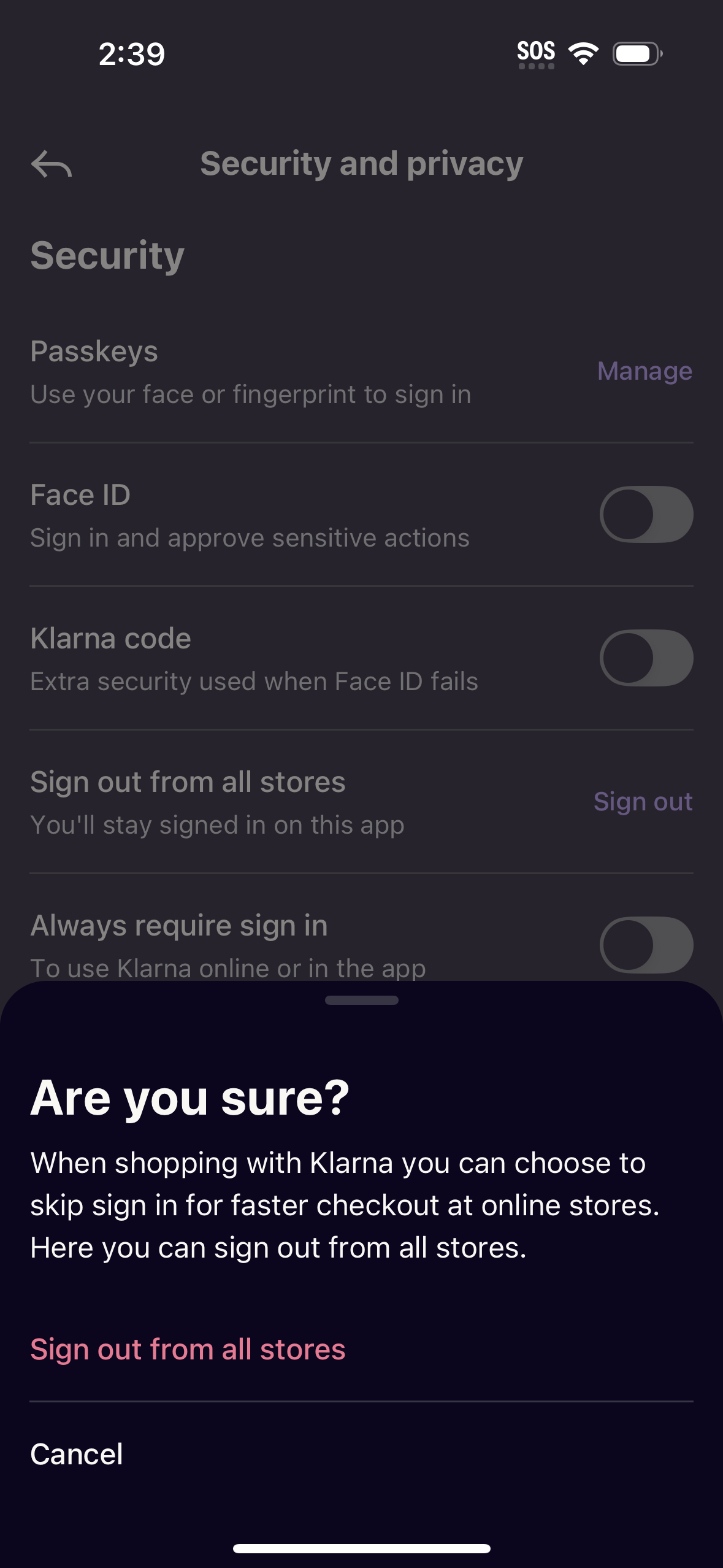Confirm Sign out from all stores
723x1568 pixels.
point(188,1348)
